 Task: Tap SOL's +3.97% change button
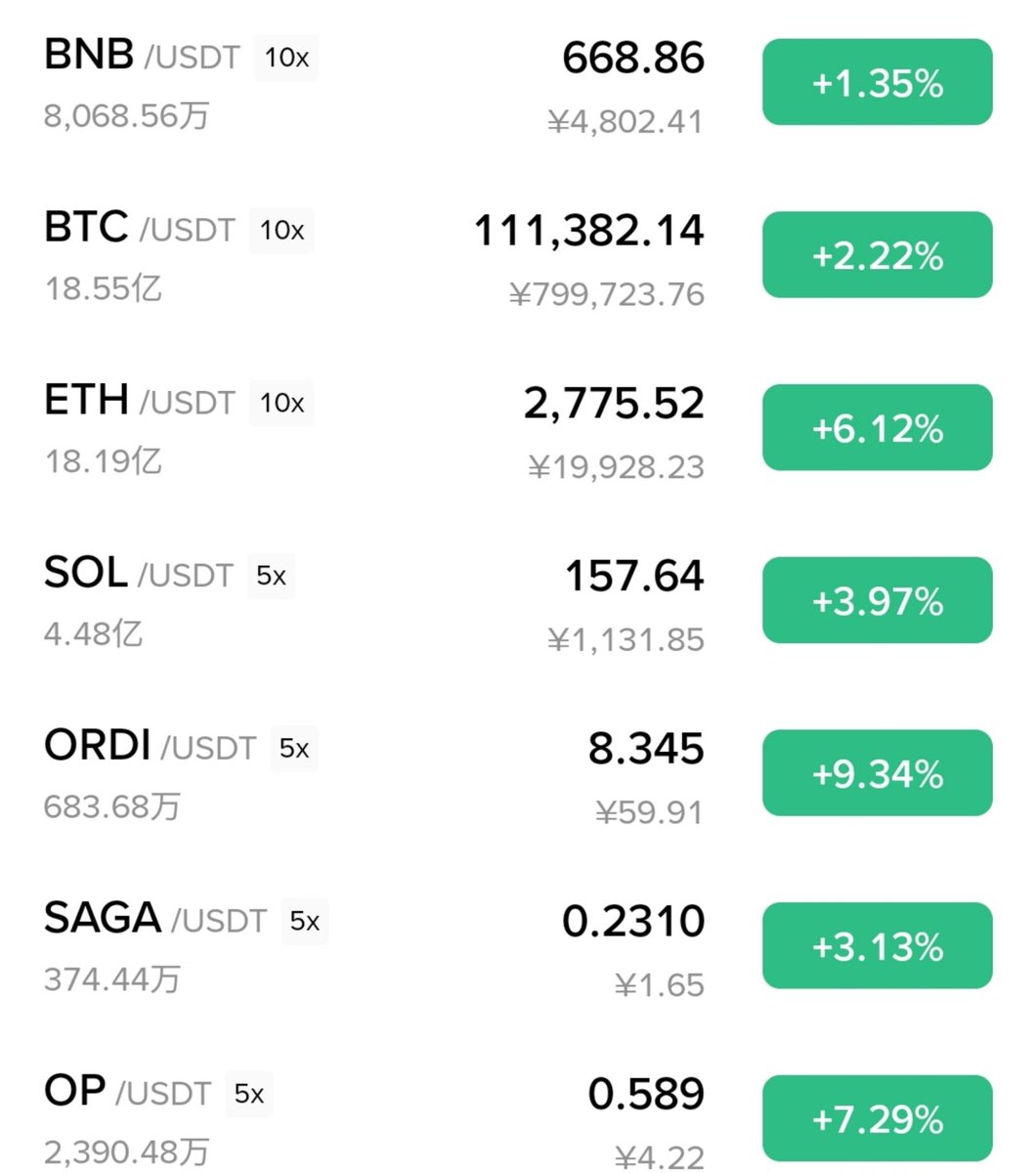(x=877, y=600)
